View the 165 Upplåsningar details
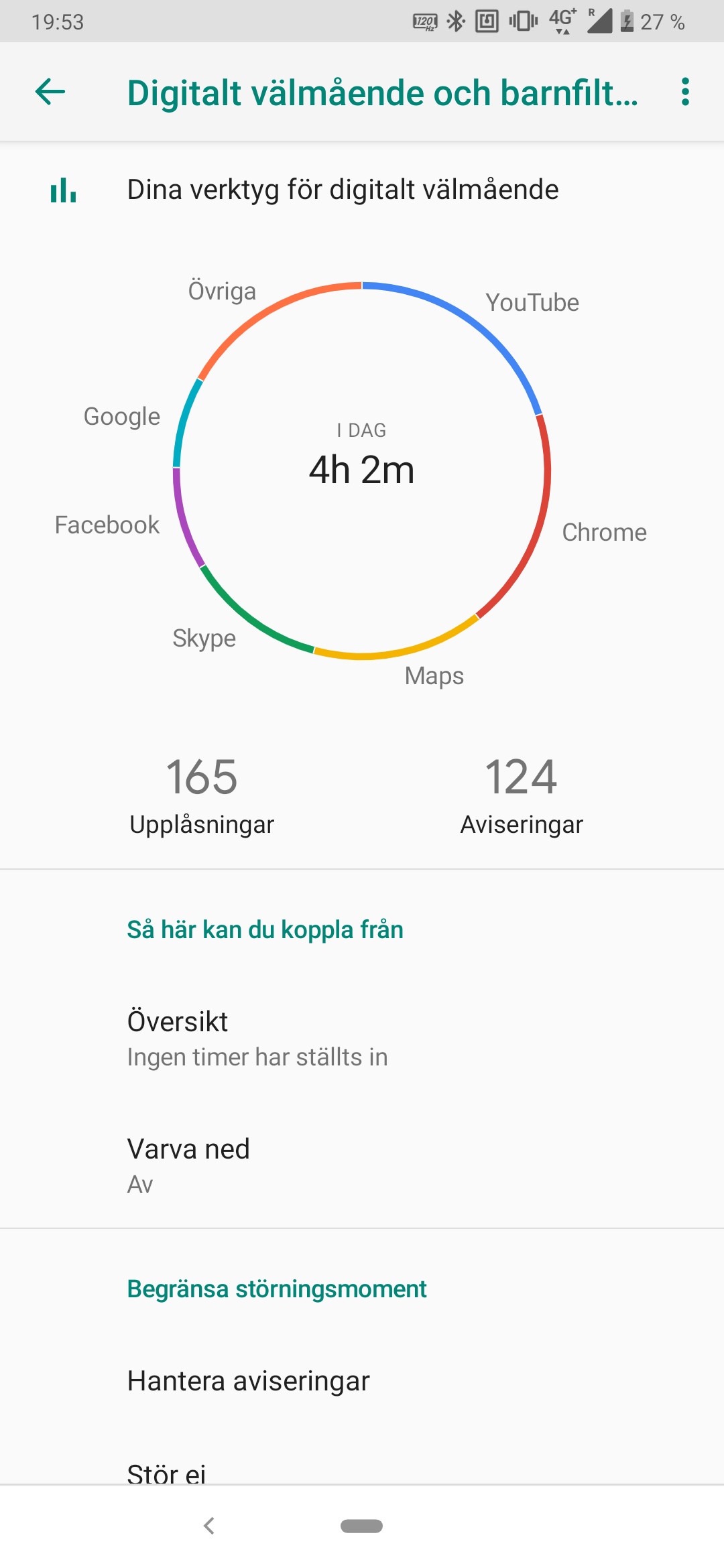 (x=202, y=795)
